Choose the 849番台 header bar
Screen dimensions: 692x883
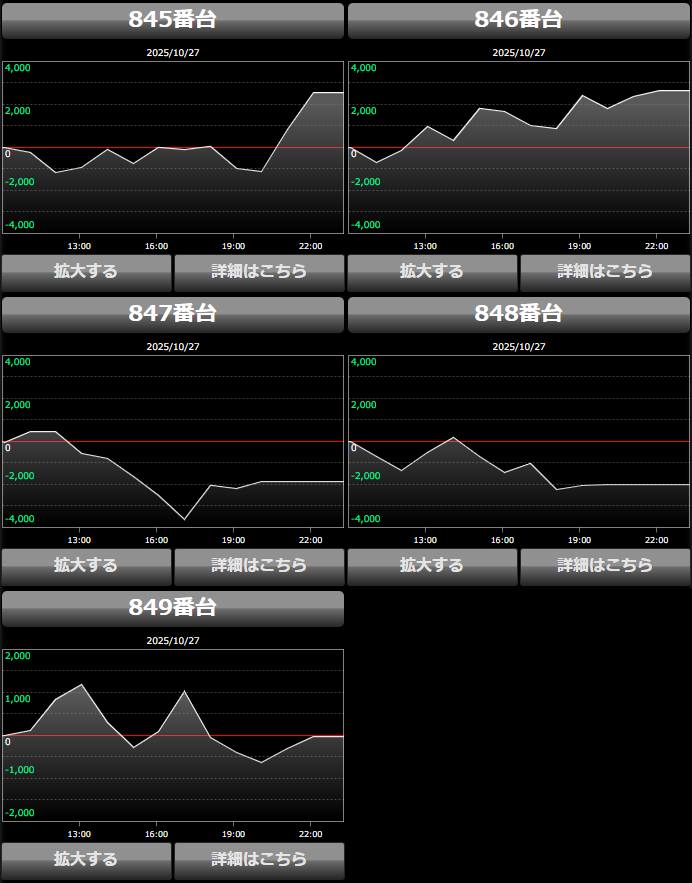click(x=173, y=608)
